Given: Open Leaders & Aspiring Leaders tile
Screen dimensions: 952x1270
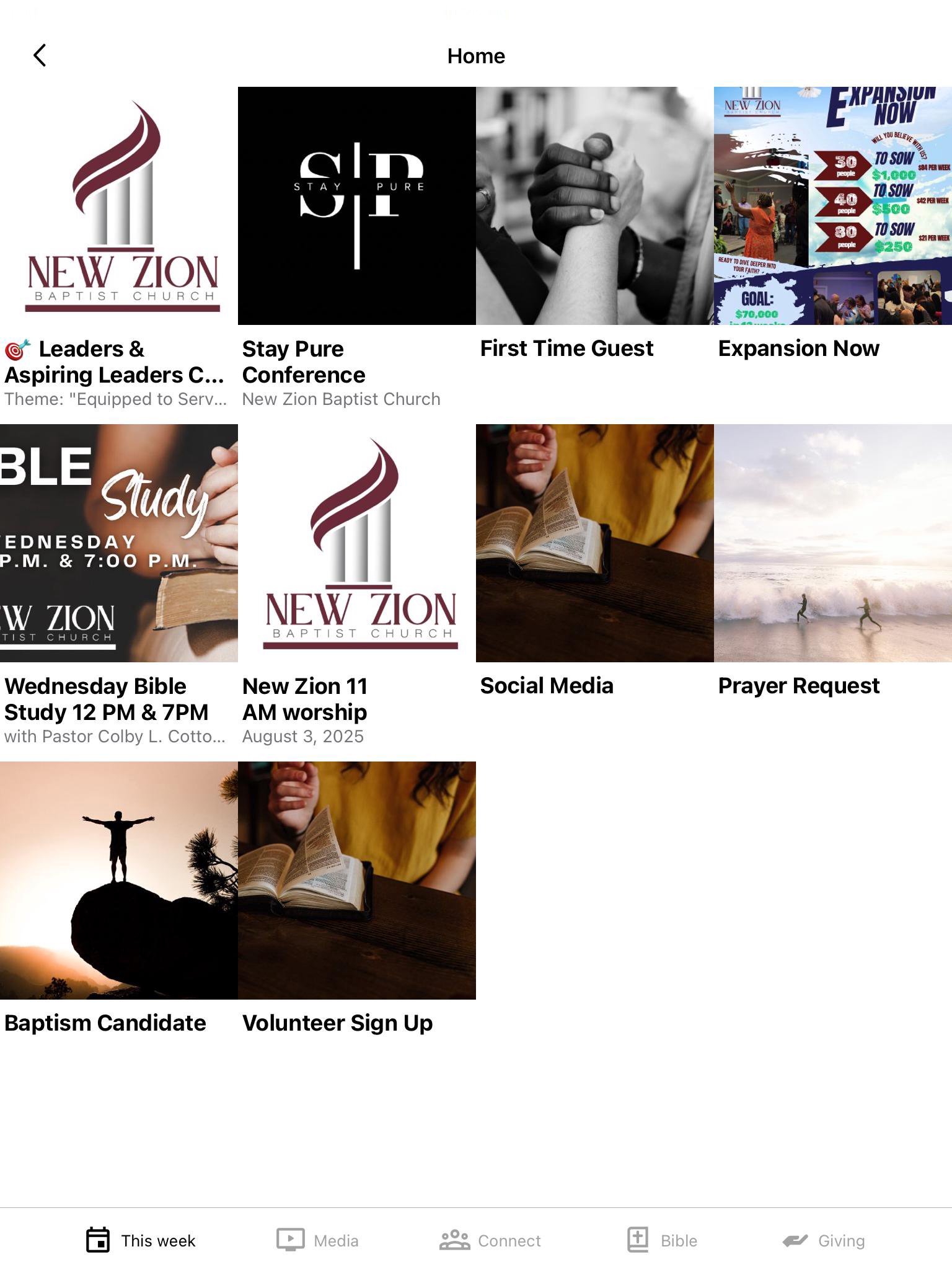Looking at the screenshot, I should (x=119, y=206).
